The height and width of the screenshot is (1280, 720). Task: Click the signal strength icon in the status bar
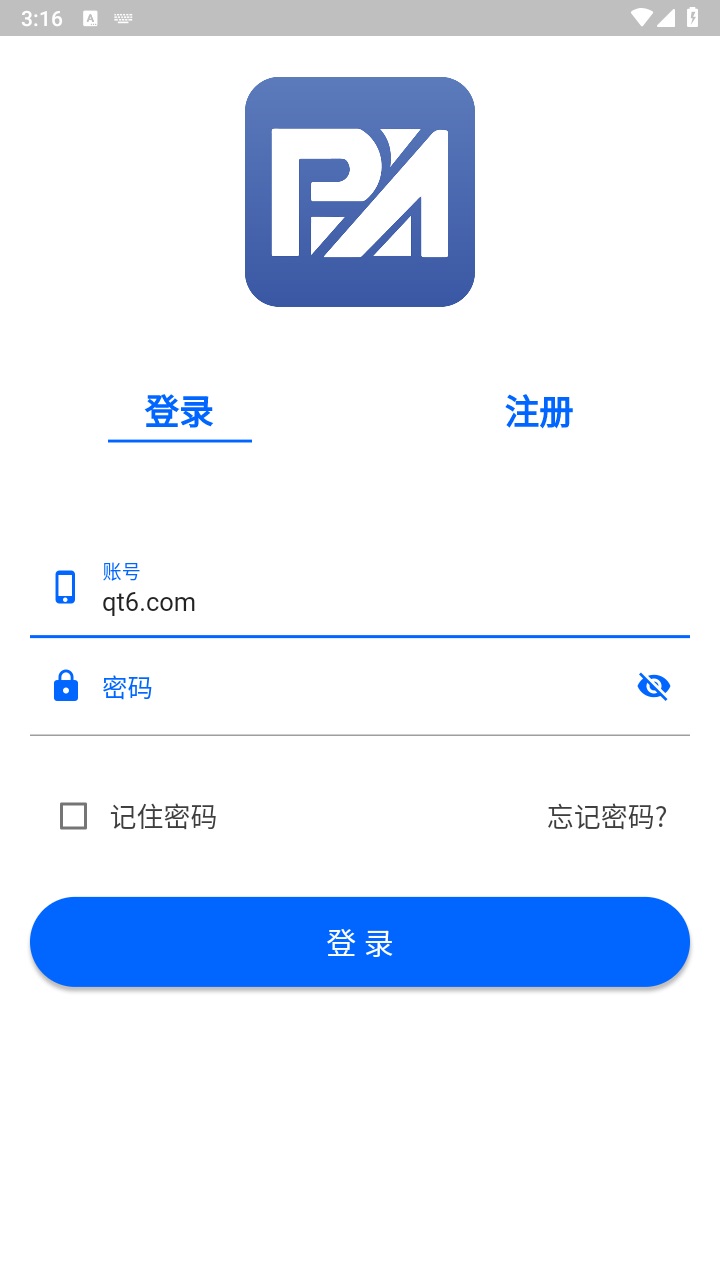click(x=669, y=17)
